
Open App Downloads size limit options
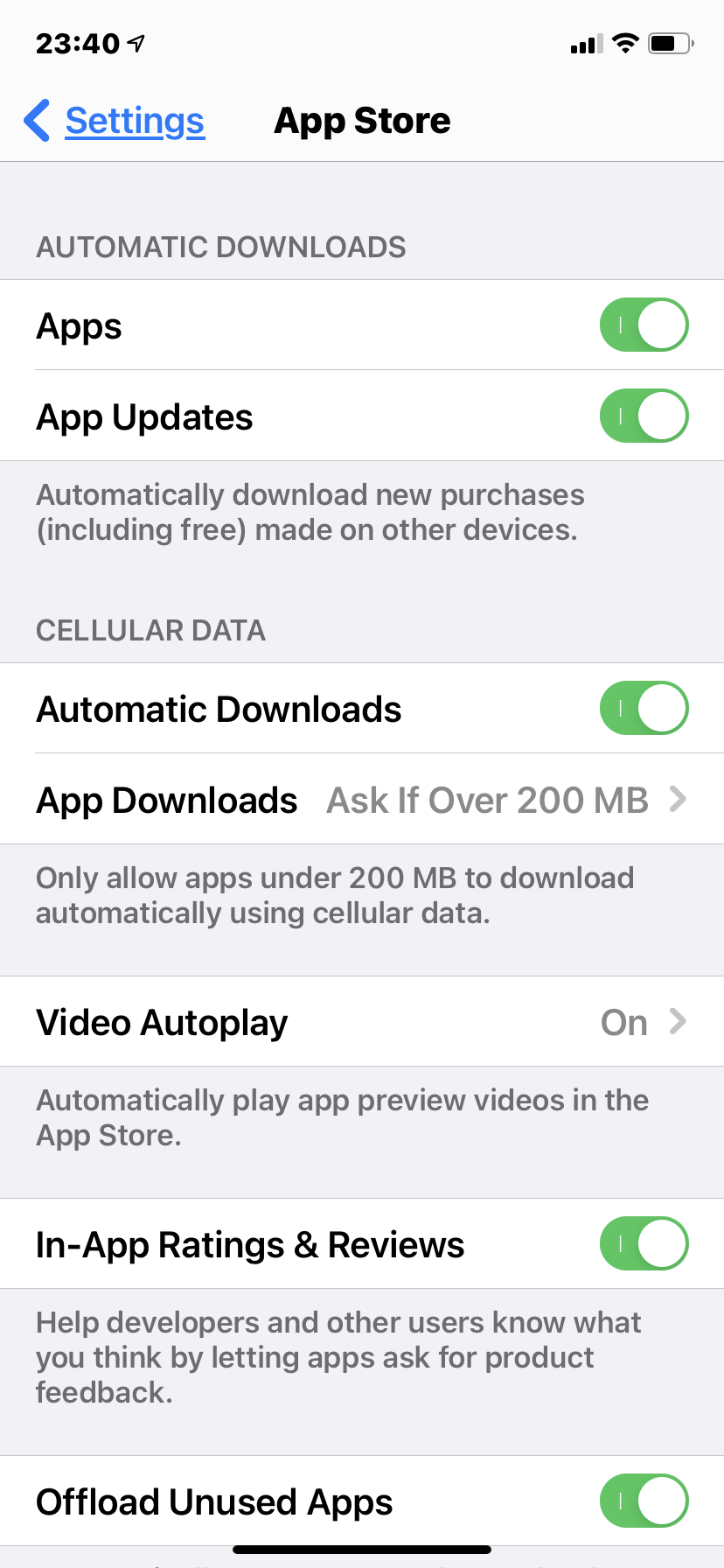pos(362,799)
